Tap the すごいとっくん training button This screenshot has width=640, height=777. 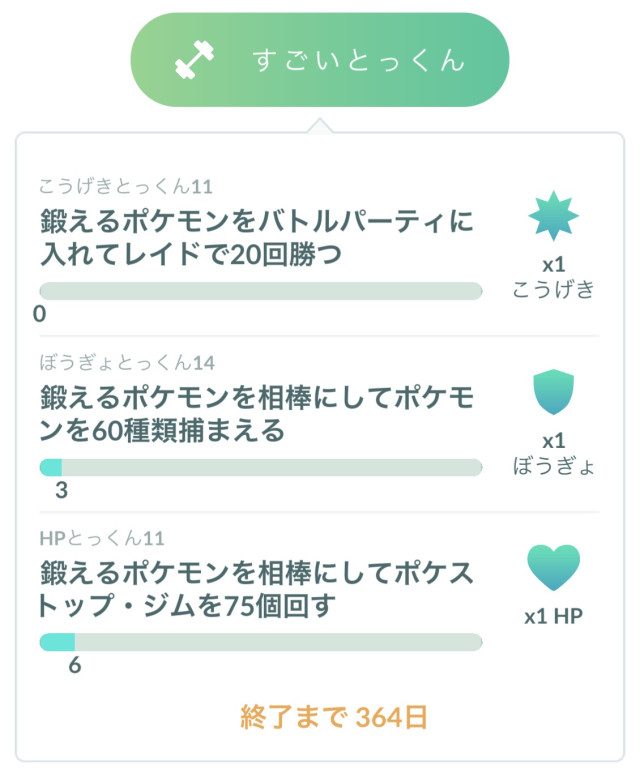[x=320, y=60]
